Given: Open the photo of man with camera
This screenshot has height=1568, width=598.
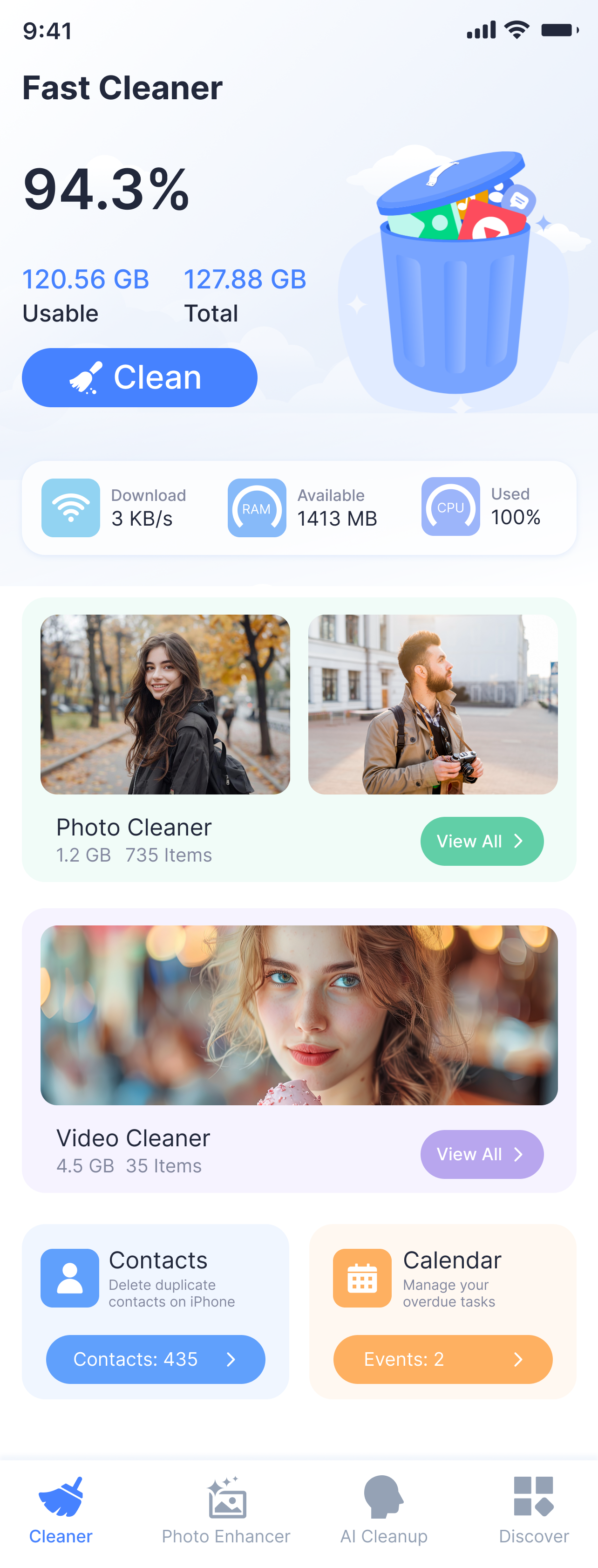Looking at the screenshot, I should point(433,704).
